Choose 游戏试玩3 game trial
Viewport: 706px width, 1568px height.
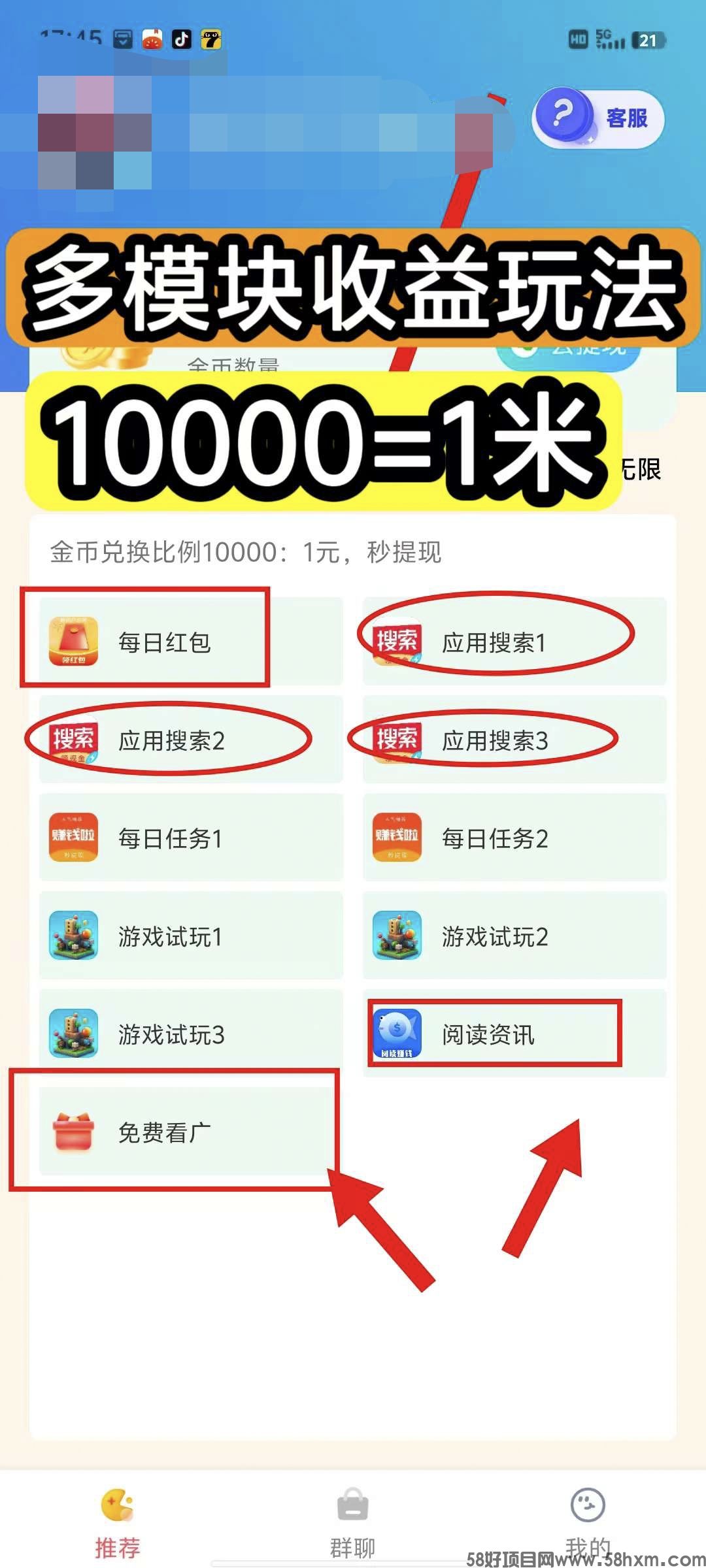190,1034
